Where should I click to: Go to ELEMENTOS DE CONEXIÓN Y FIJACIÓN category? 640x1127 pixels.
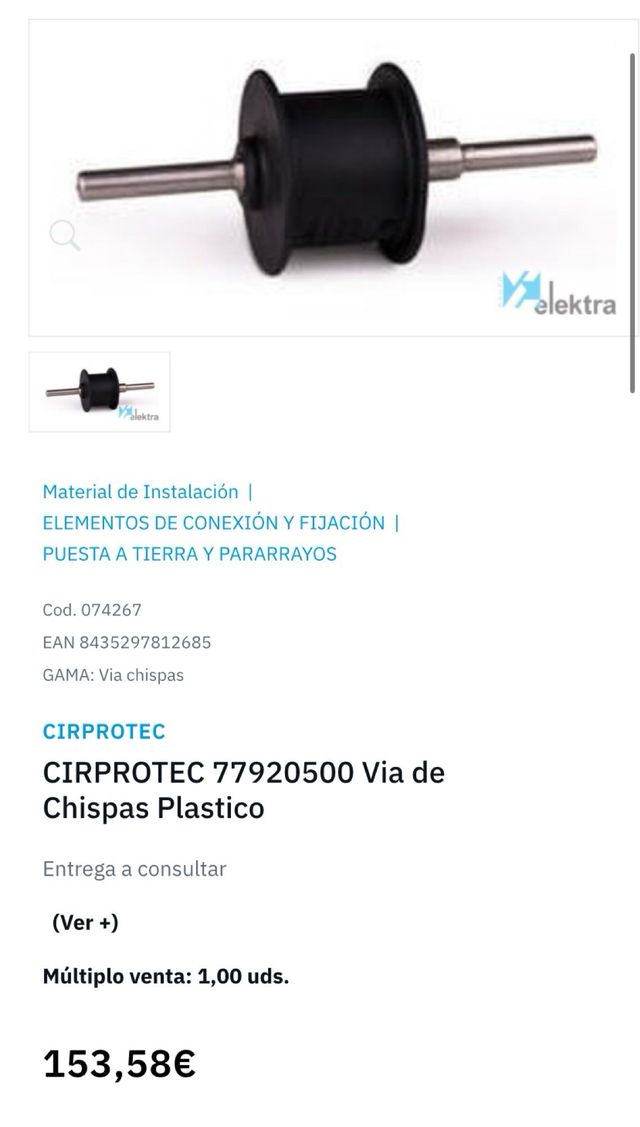(x=213, y=523)
